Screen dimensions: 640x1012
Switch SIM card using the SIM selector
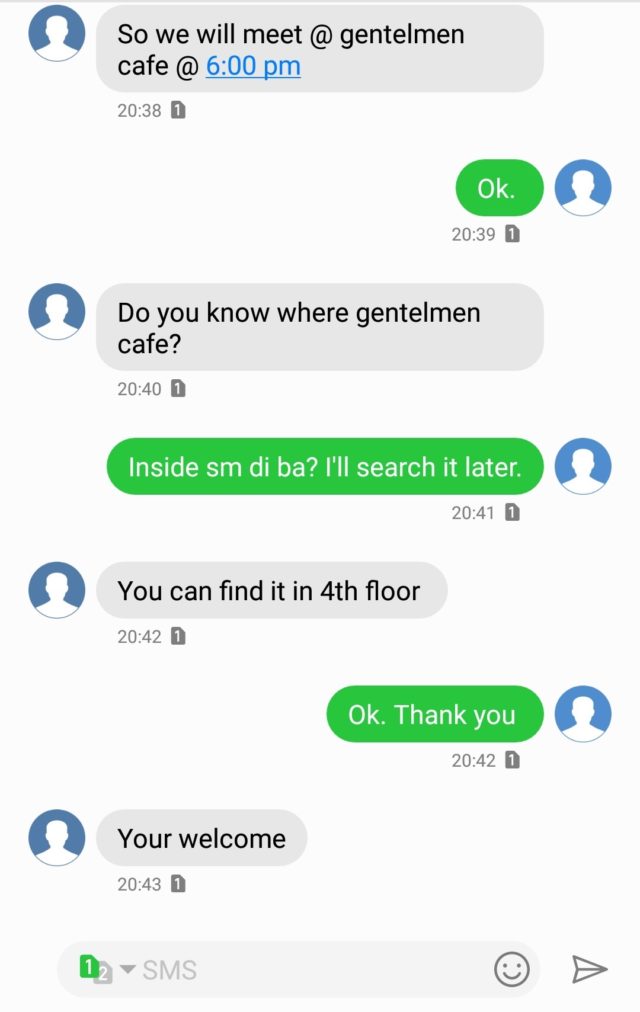[105, 969]
